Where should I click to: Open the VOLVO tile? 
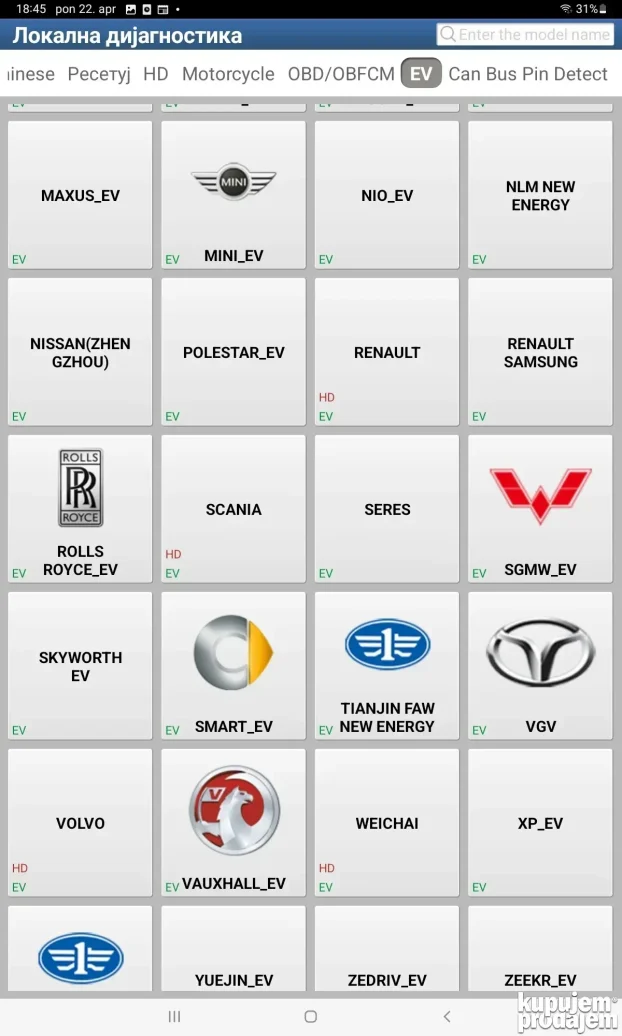(x=80, y=822)
